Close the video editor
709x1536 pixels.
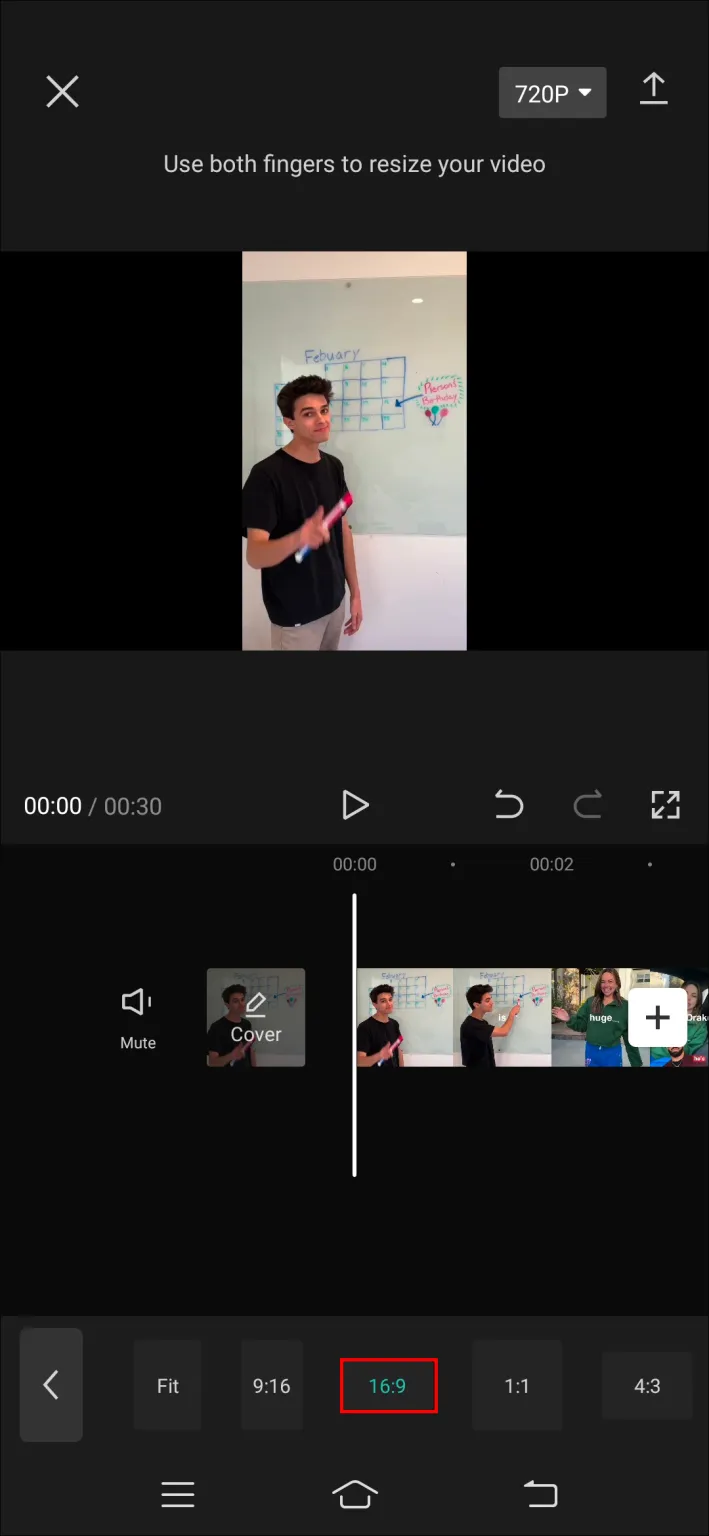pyautogui.click(x=62, y=92)
